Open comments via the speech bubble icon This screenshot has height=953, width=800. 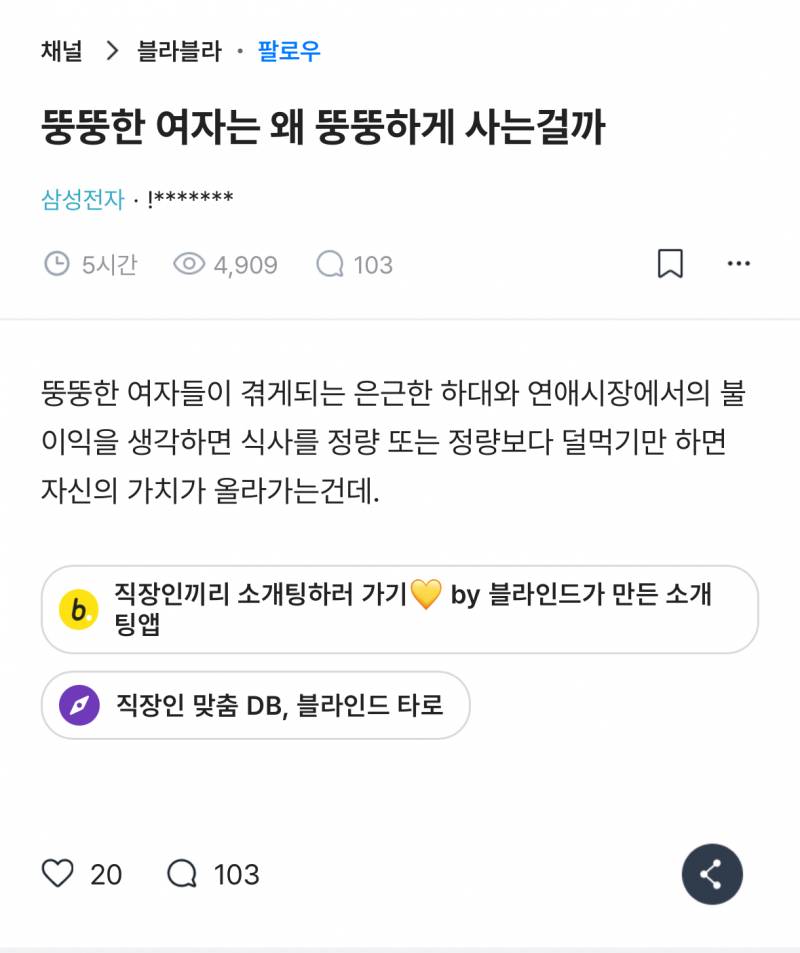pos(182,875)
